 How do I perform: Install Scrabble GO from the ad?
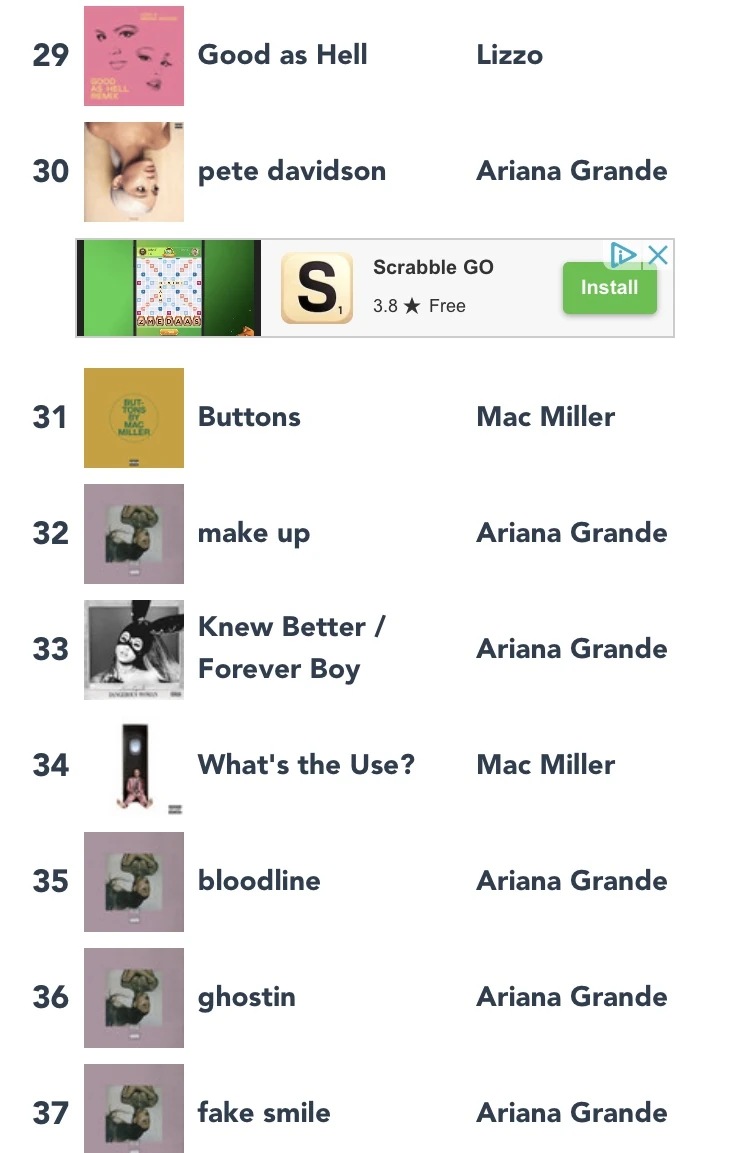[x=609, y=288]
